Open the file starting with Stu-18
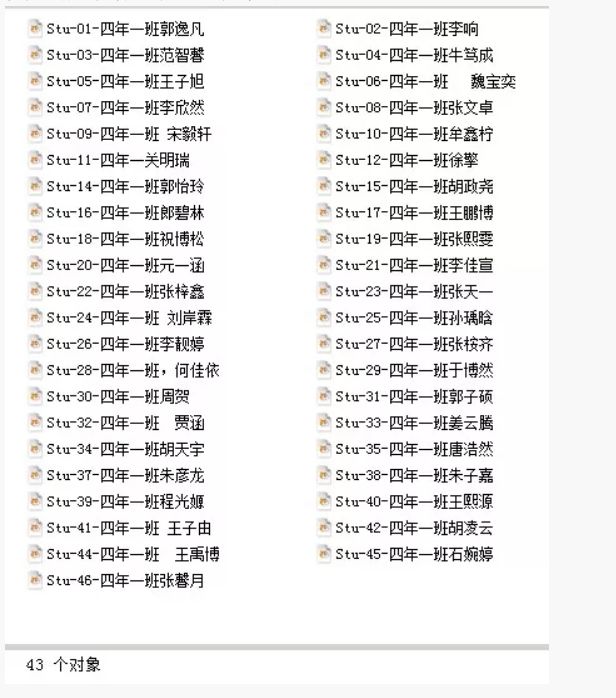The height and width of the screenshot is (698, 616). 125,238
